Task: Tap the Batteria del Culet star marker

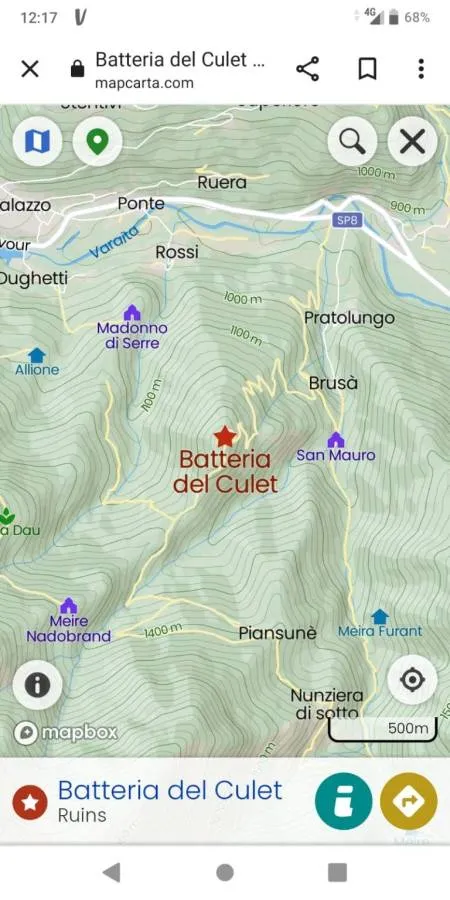Action: click(225, 437)
